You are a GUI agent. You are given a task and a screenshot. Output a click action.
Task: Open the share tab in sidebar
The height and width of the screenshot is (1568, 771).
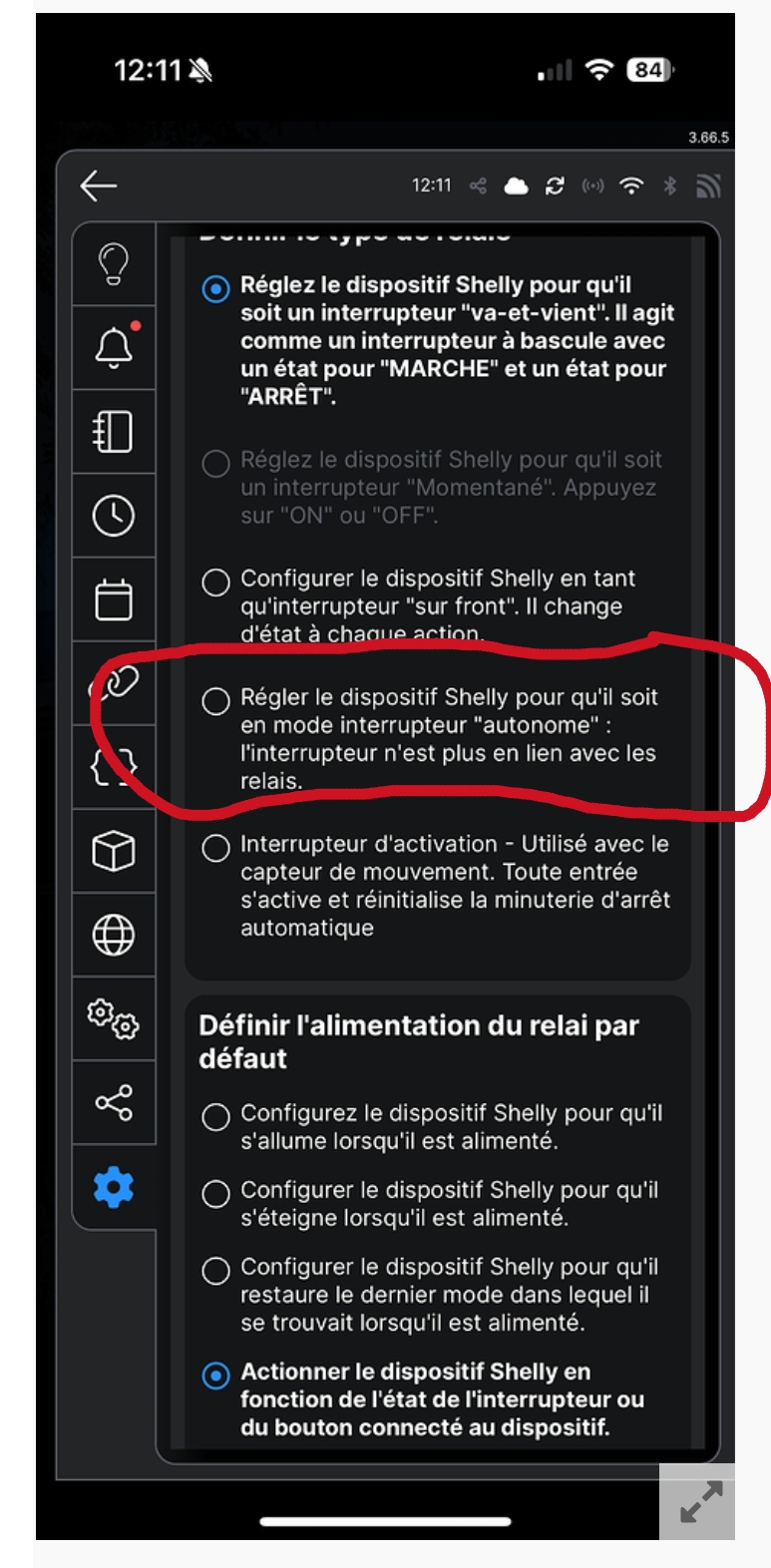click(x=114, y=1102)
